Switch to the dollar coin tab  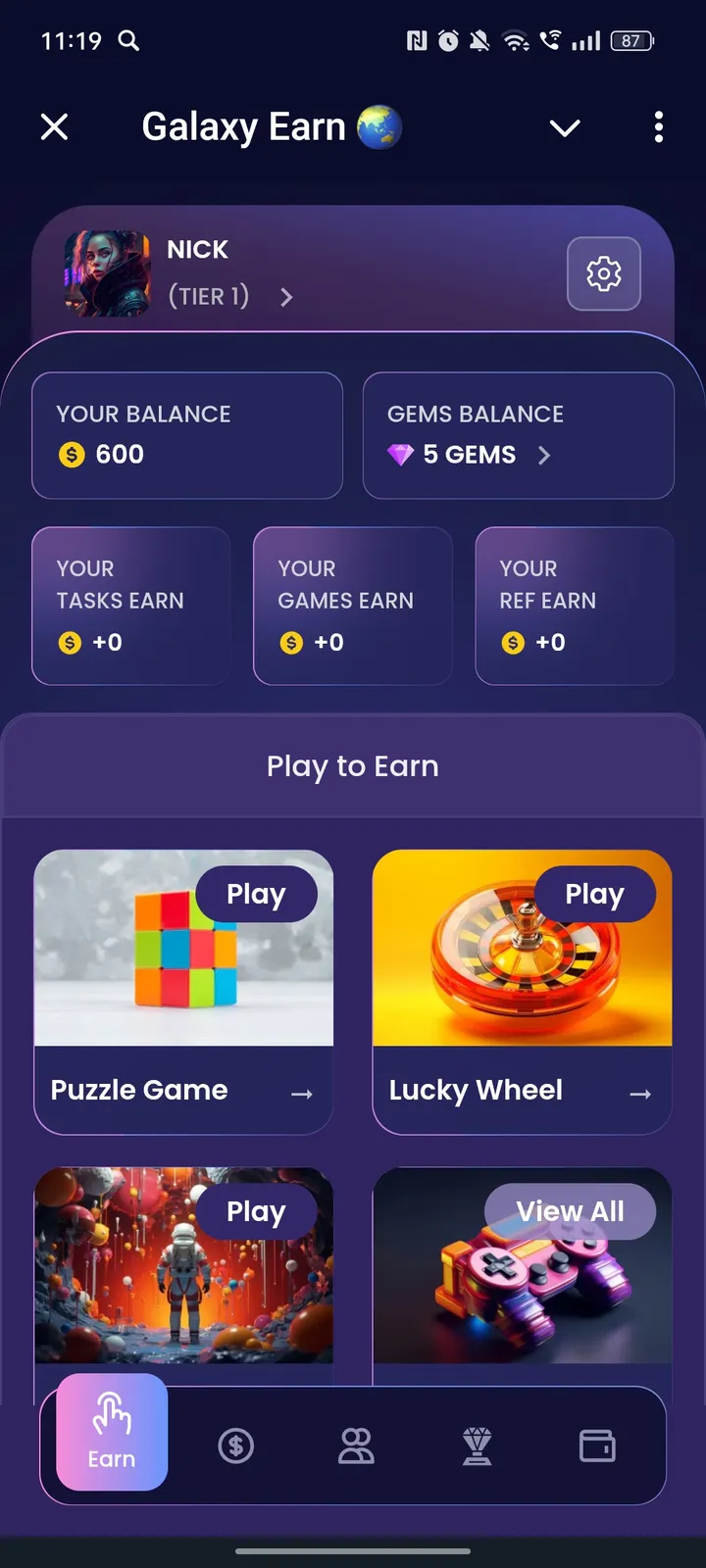[235, 1445]
